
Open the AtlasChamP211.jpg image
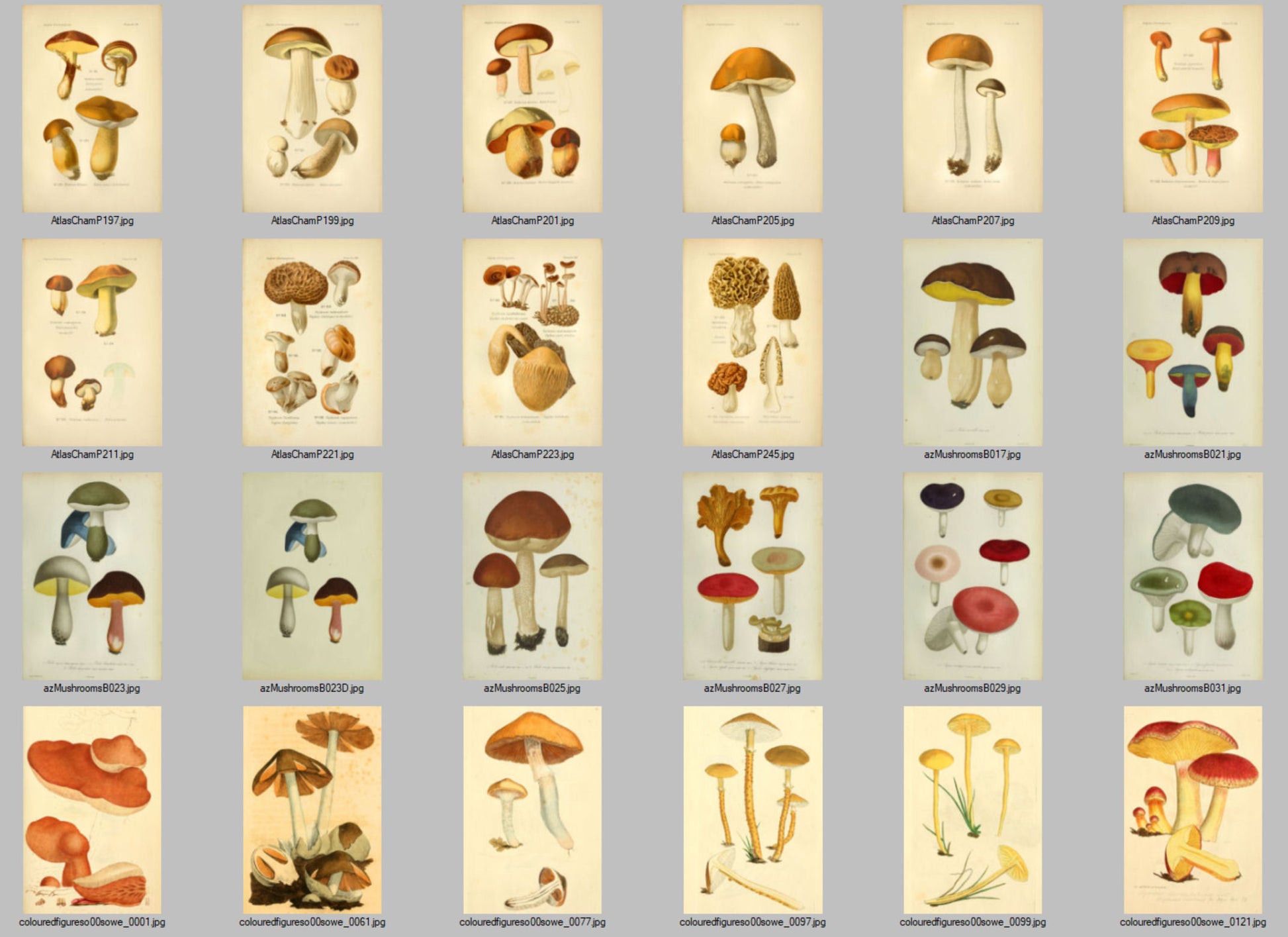(92, 342)
